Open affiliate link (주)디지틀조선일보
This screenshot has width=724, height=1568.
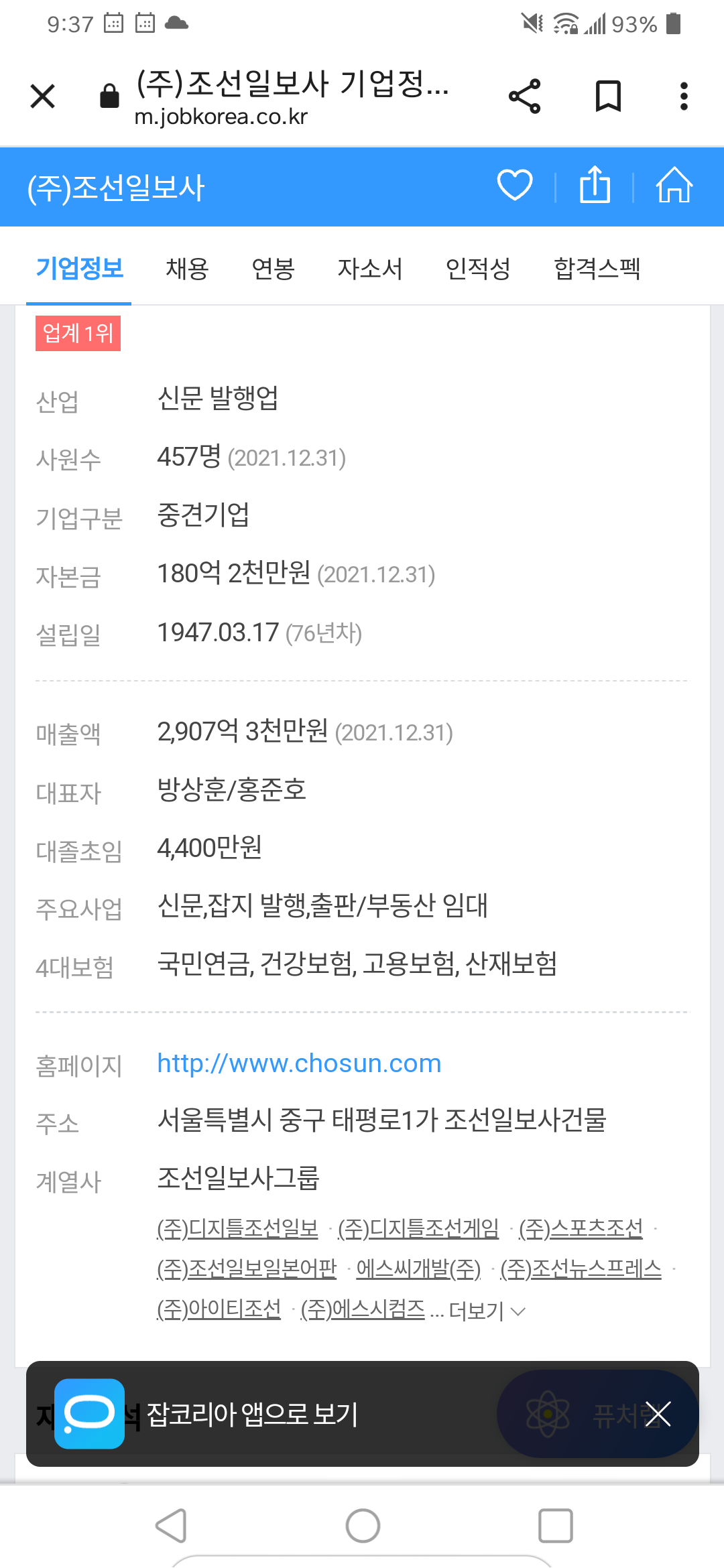(x=237, y=1228)
